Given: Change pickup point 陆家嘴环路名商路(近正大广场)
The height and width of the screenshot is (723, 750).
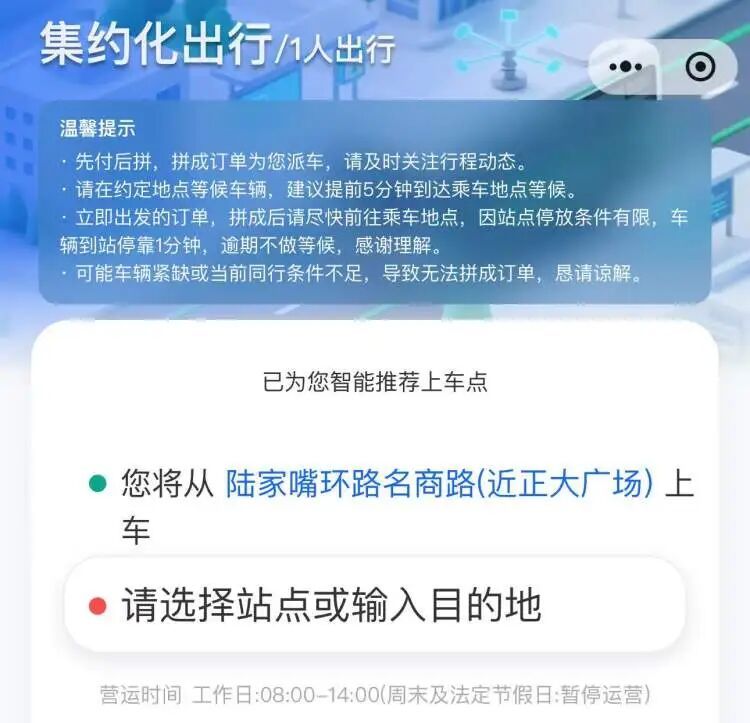Looking at the screenshot, I should coord(440,484).
